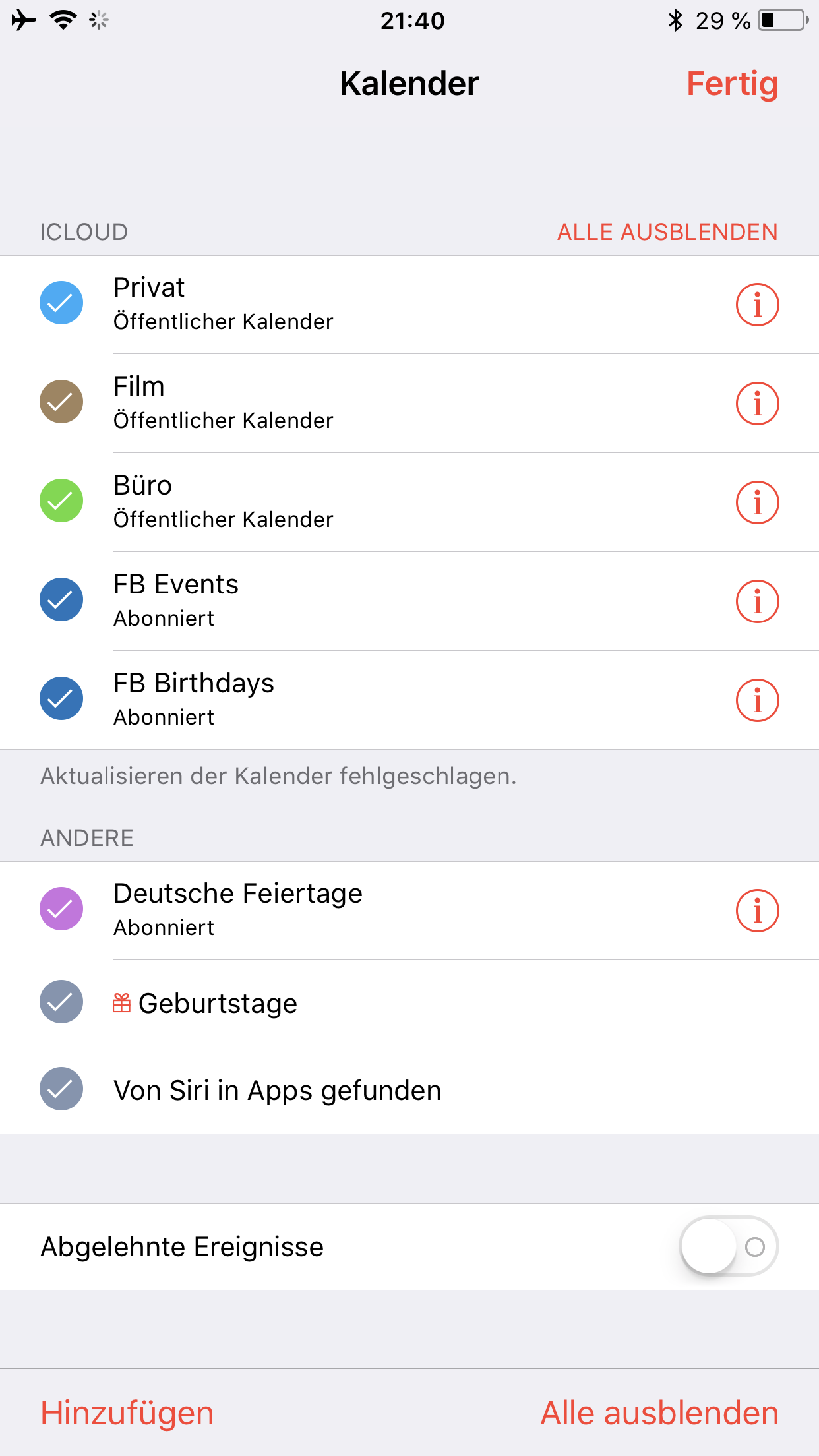819x1456 pixels.
Task: Uncheck the Büro calendar
Action: [x=61, y=501]
